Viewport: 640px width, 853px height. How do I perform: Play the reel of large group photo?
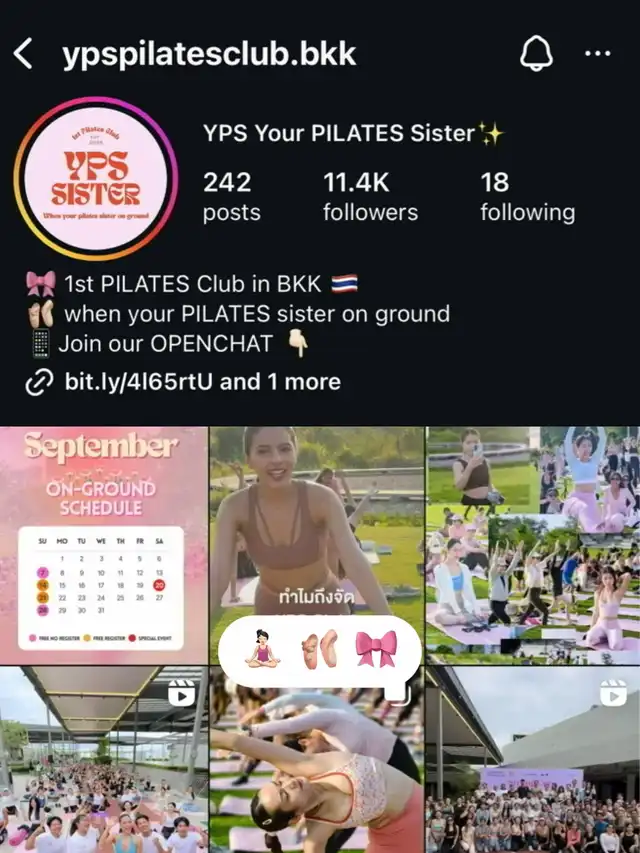click(533, 760)
